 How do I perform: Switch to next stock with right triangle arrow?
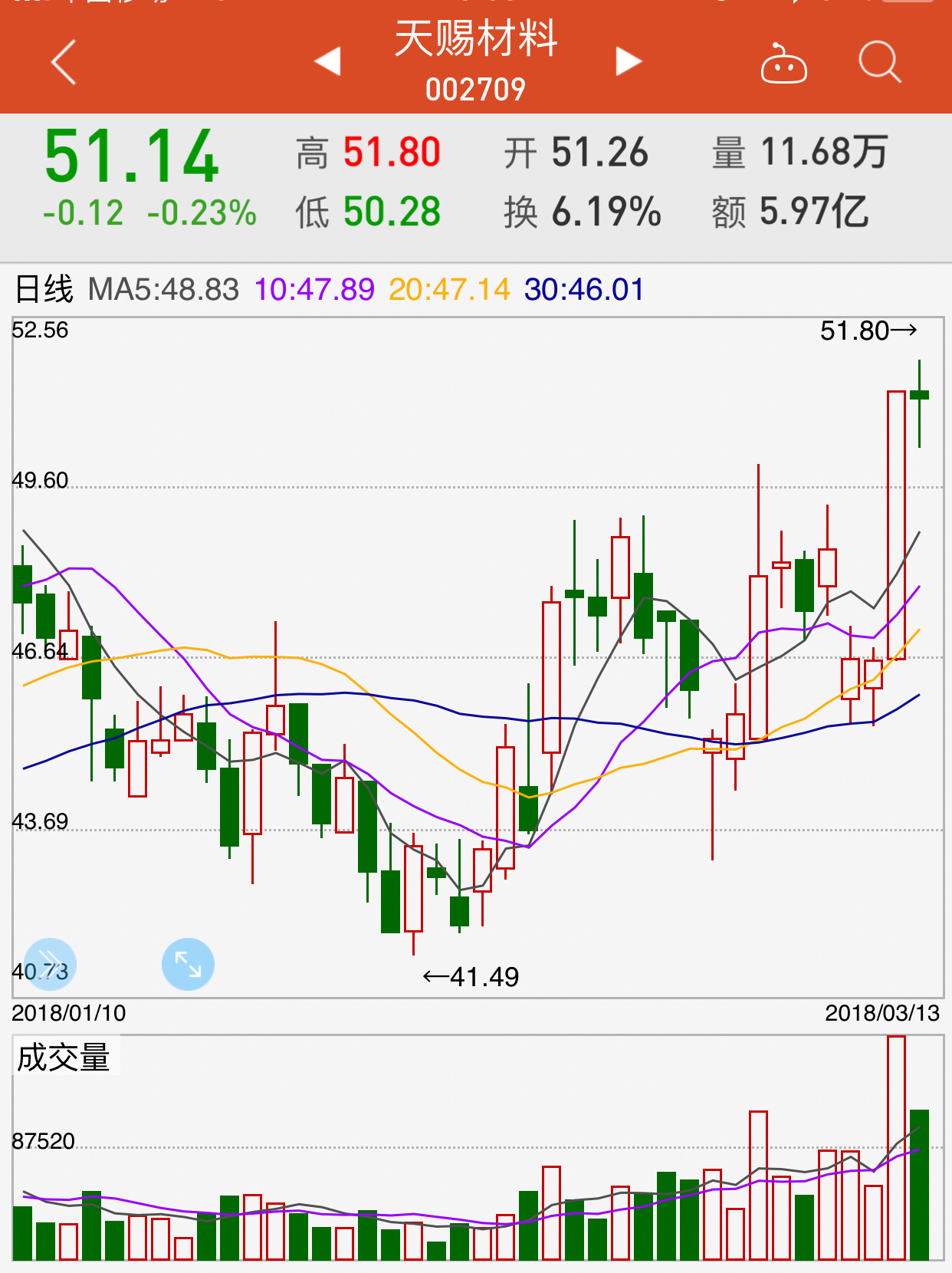click(627, 63)
